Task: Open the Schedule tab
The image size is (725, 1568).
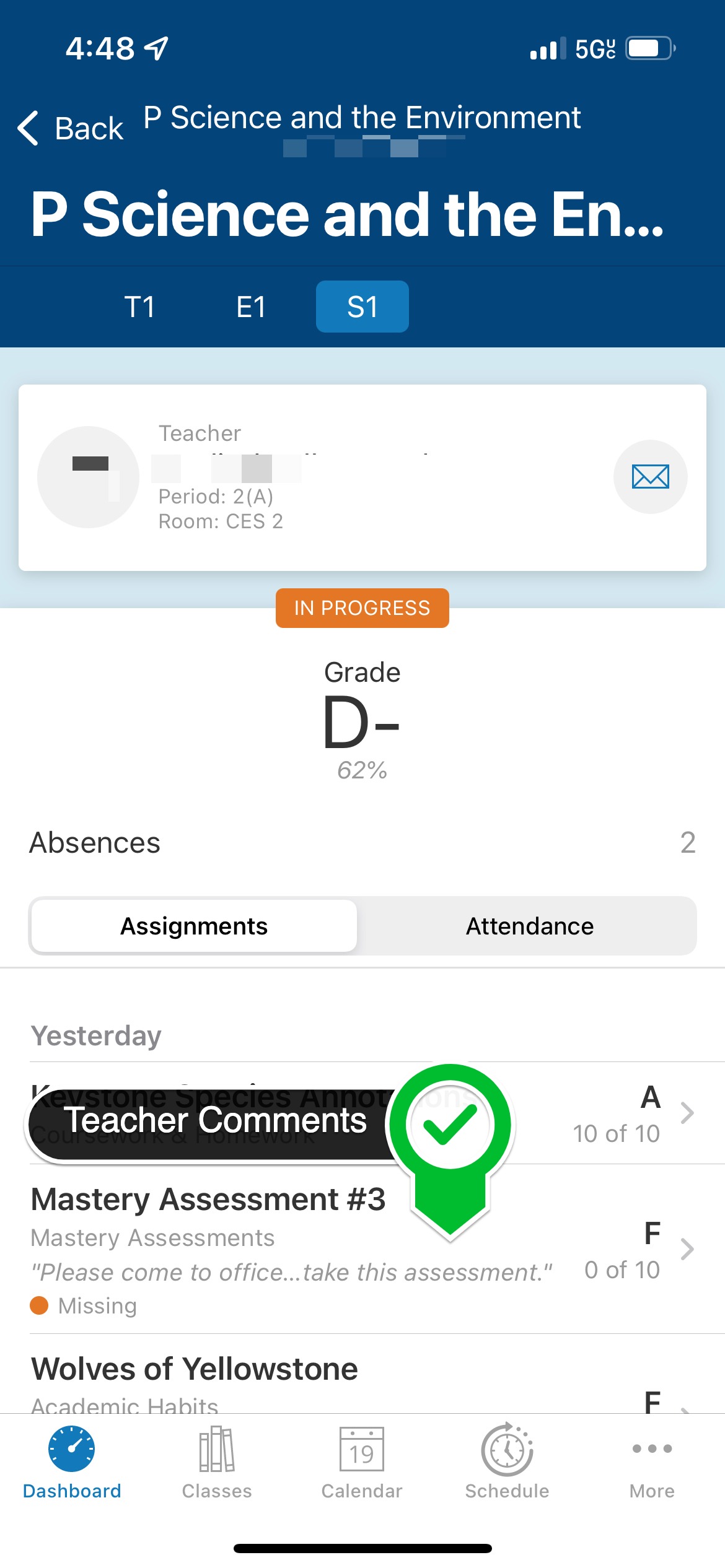Action: coord(507,1463)
